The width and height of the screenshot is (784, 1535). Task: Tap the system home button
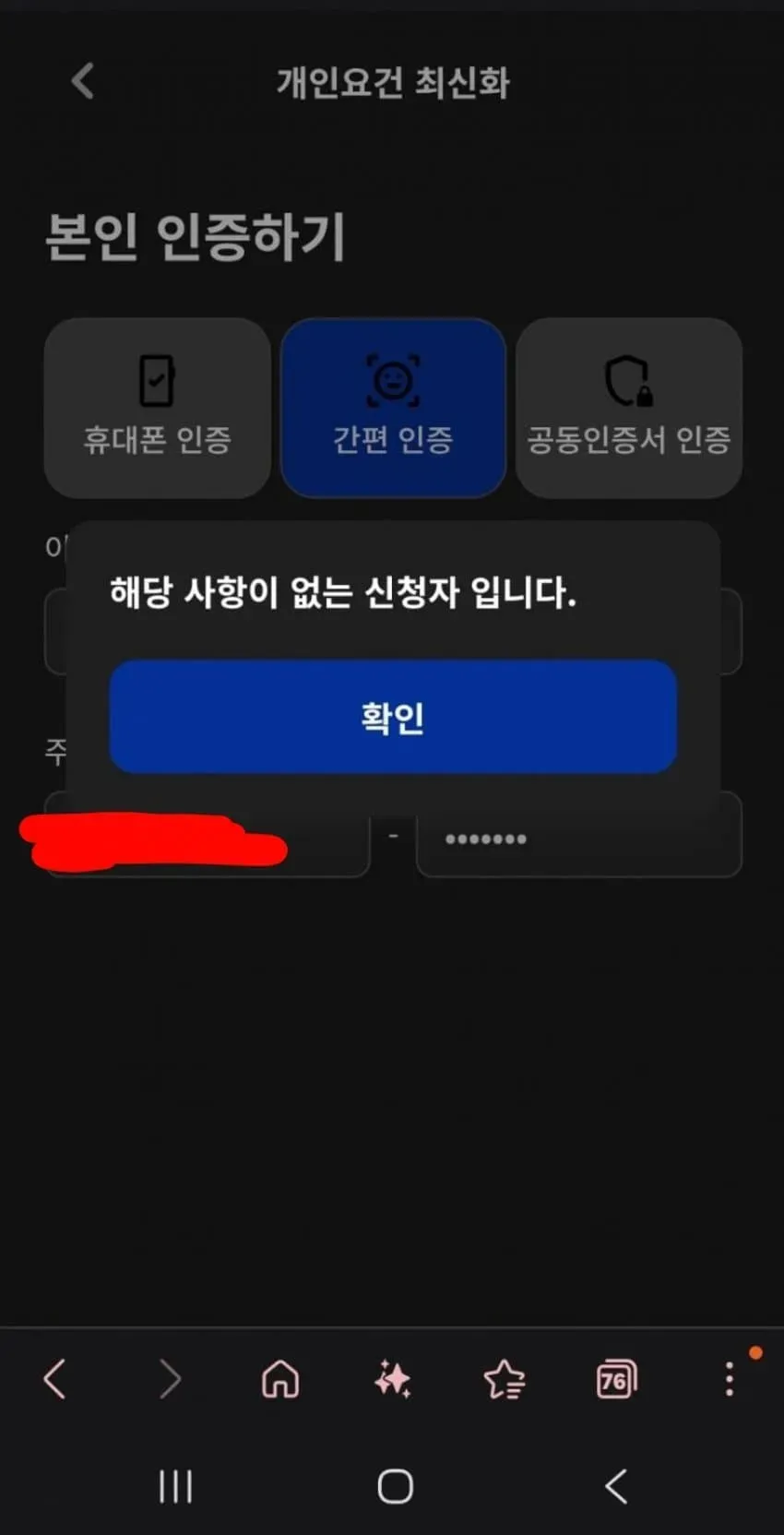[395, 1486]
